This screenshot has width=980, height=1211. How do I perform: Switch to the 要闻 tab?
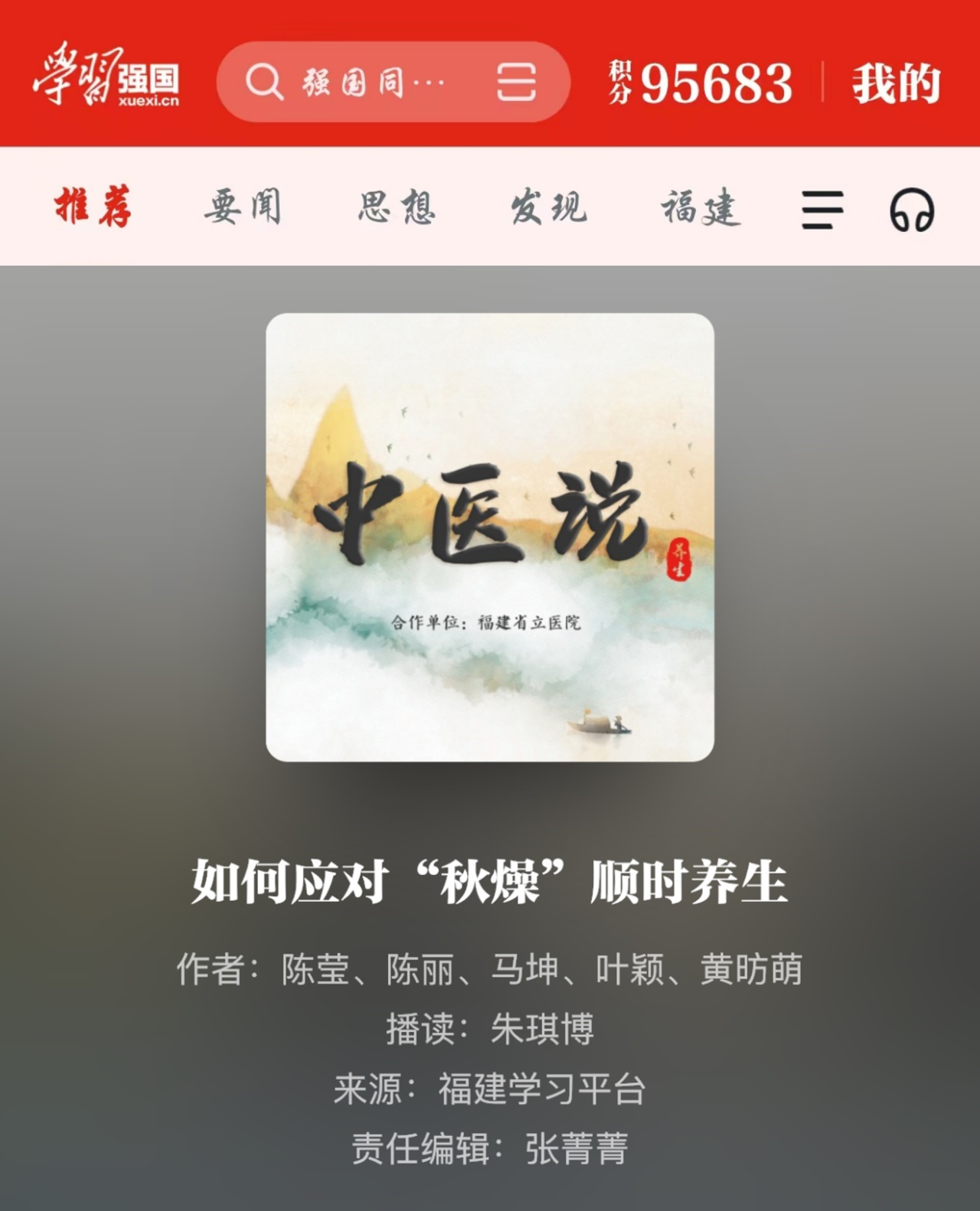tap(243, 207)
